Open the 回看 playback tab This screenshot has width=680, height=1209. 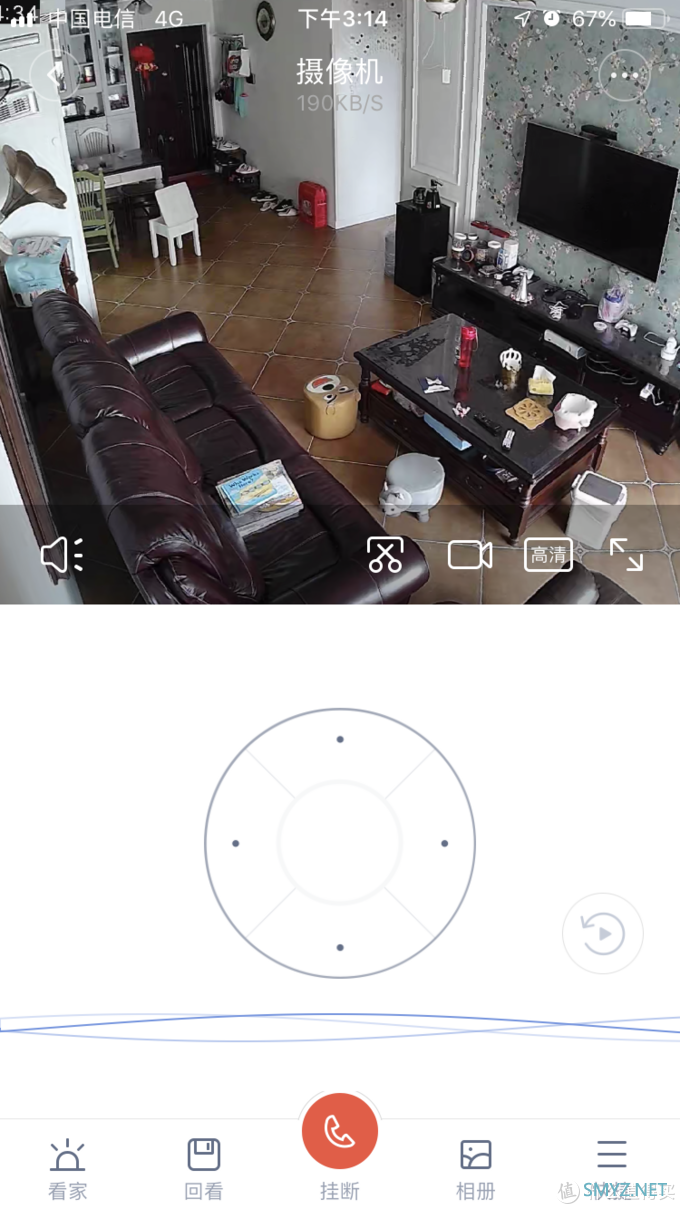point(204,1168)
